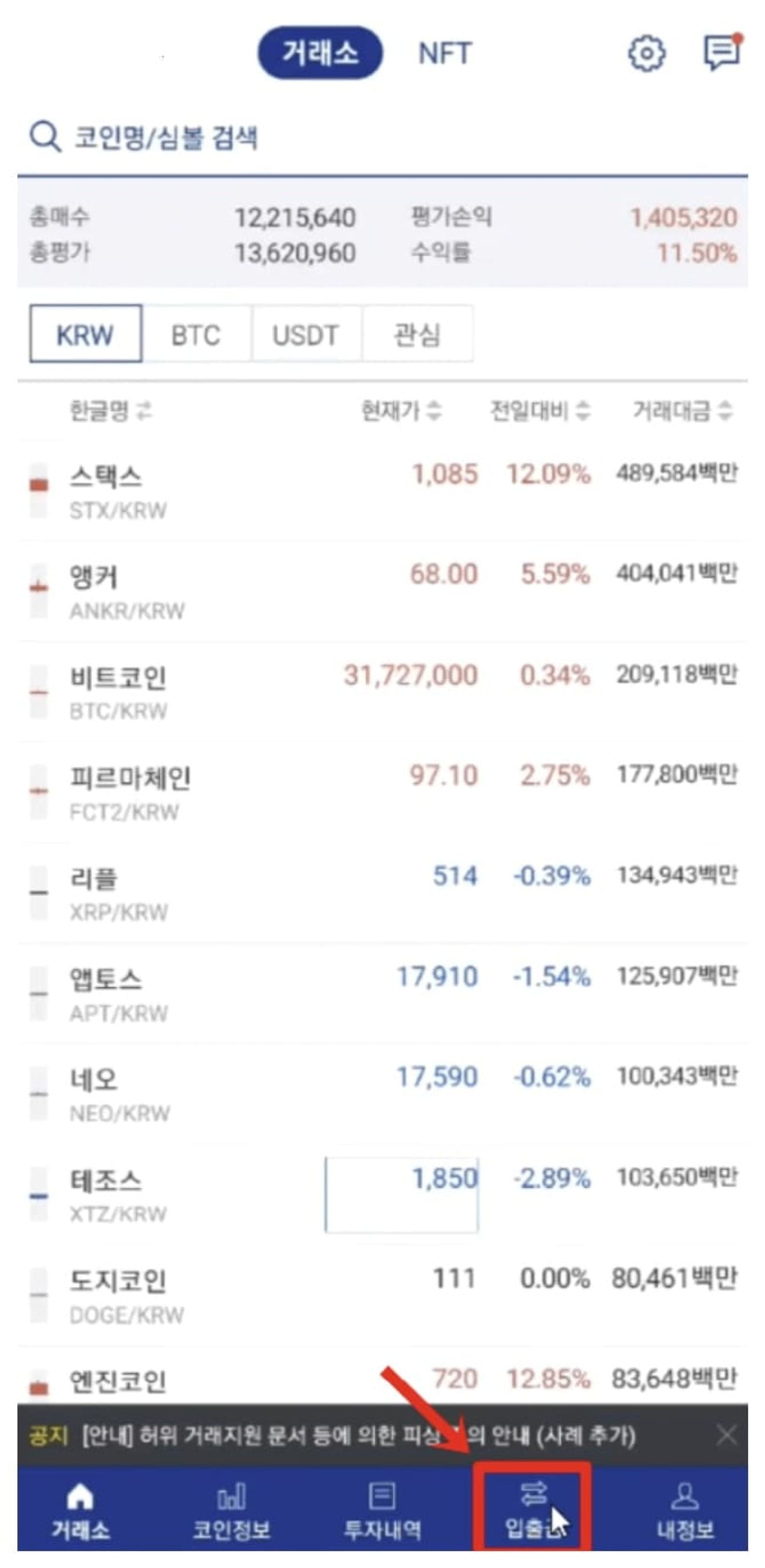Viewport: 765px width, 1568px height.
Task: Open the chat messages icon
Action: click(722, 52)
